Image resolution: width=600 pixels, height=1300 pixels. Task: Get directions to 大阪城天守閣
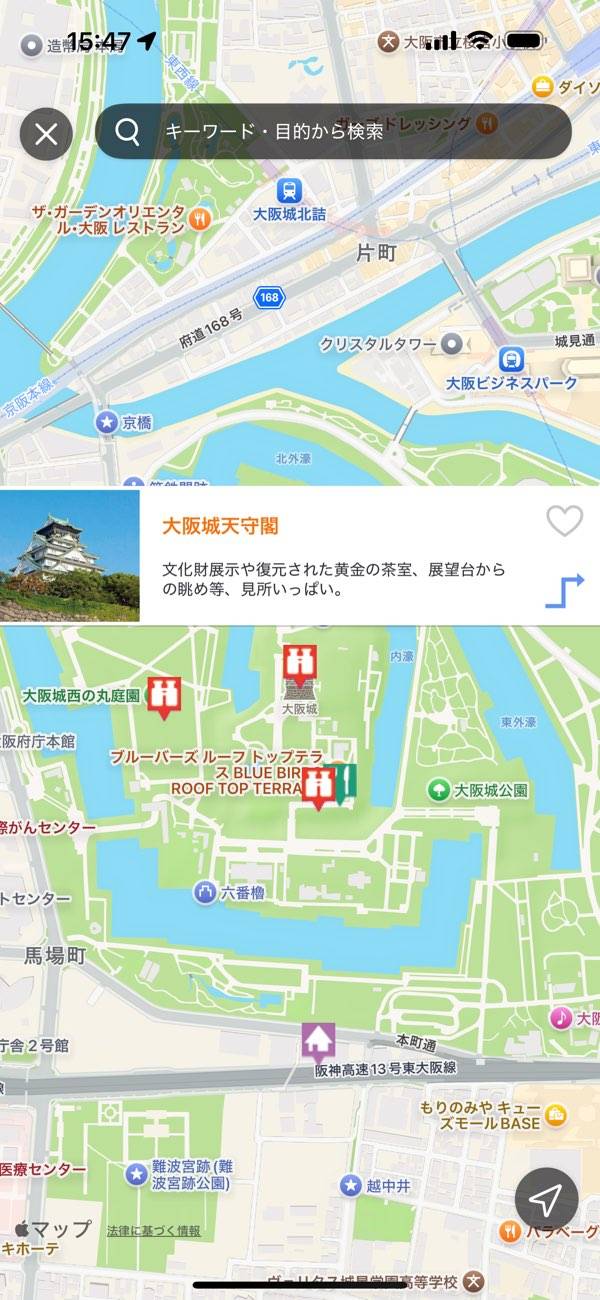click(x=564, y=590)
